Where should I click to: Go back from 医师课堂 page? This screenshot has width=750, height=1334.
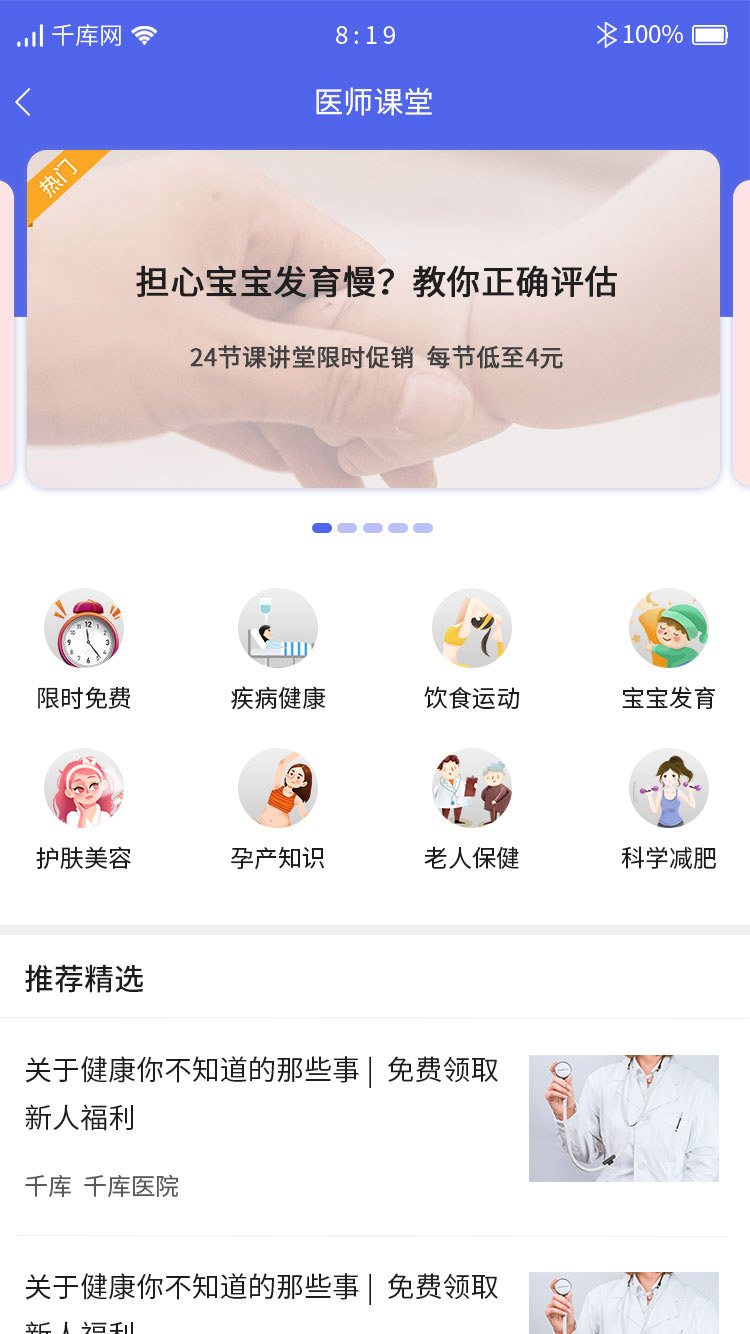tap(24, 102)
